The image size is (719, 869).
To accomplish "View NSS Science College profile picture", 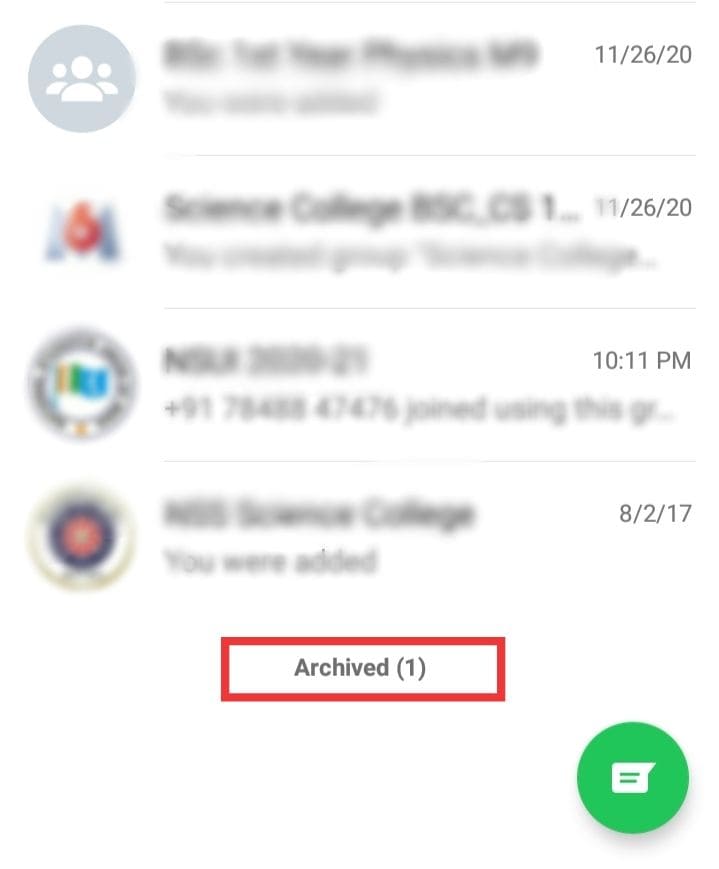I will click(x=80, y=538).
